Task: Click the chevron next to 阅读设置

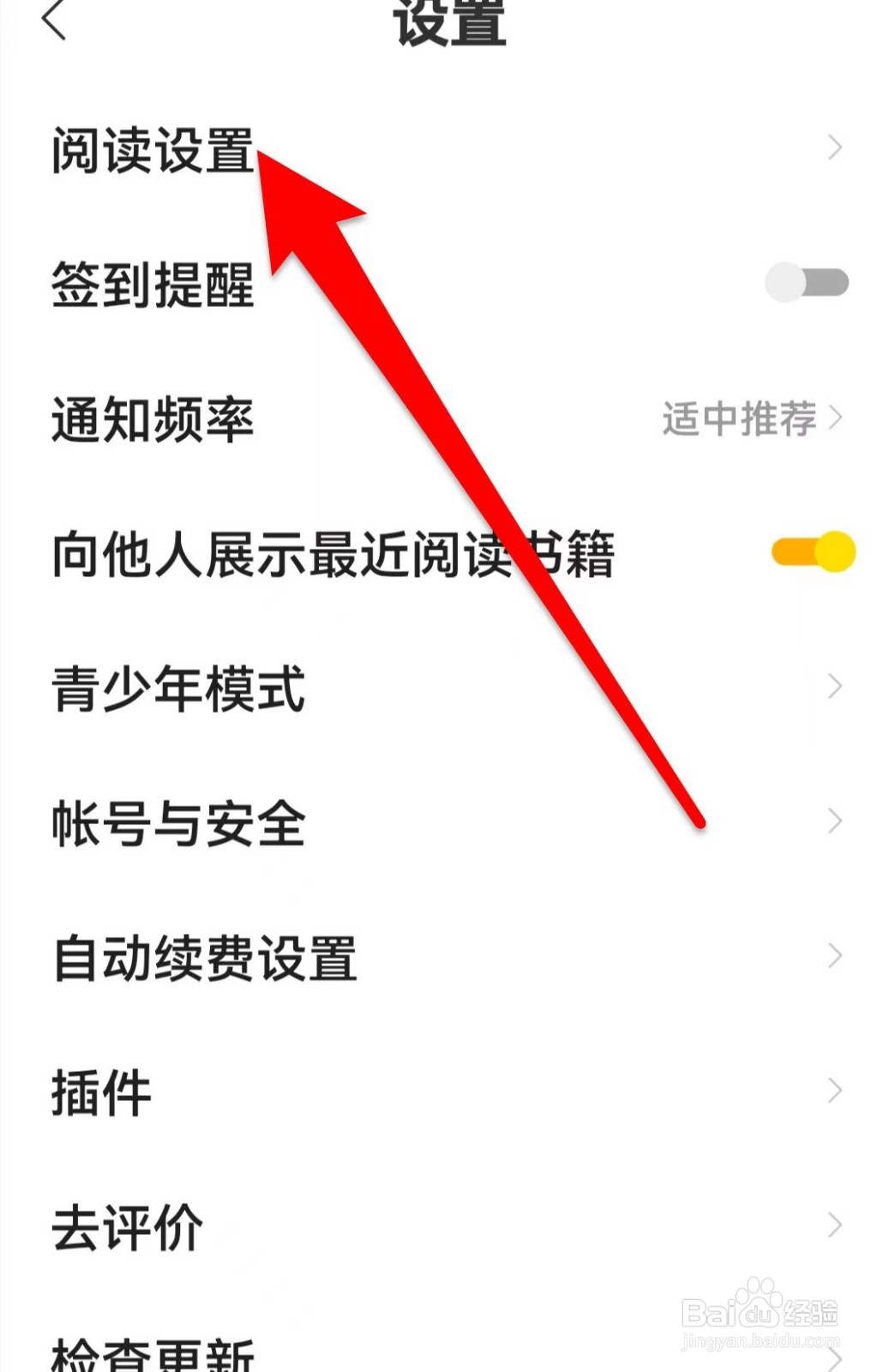Action: tap(836, 147)
